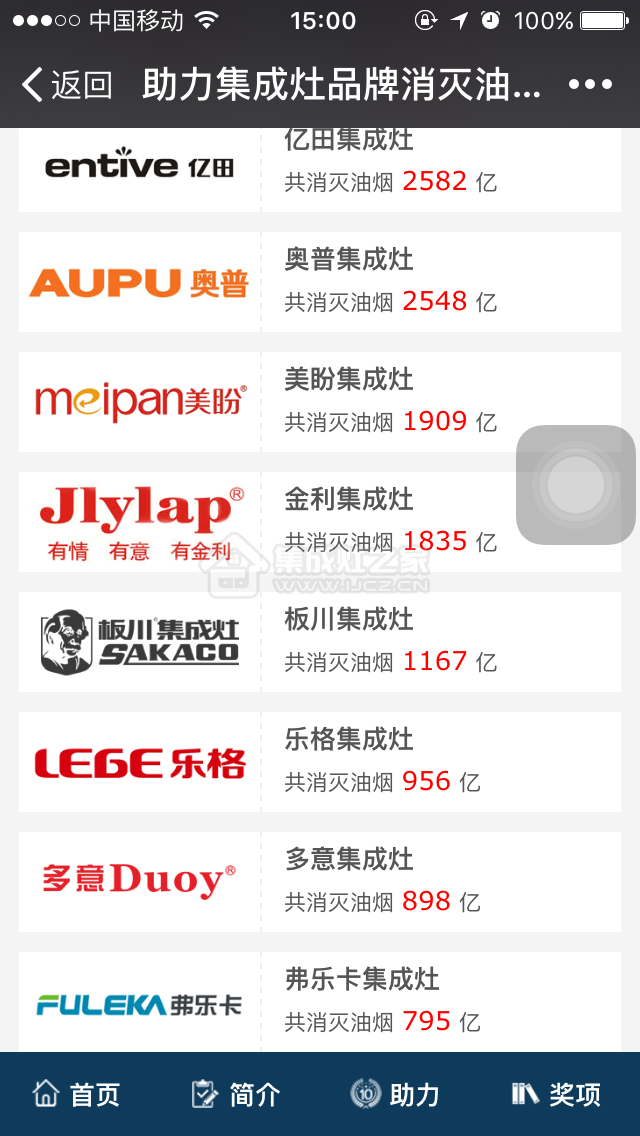Open the 金利集成灶 brand row
The image size is (640, 1136).
click(x=320, y=522)
